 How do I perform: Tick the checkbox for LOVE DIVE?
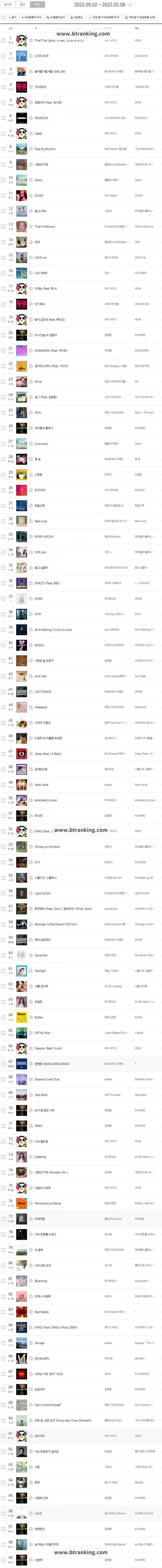(4, 56)
